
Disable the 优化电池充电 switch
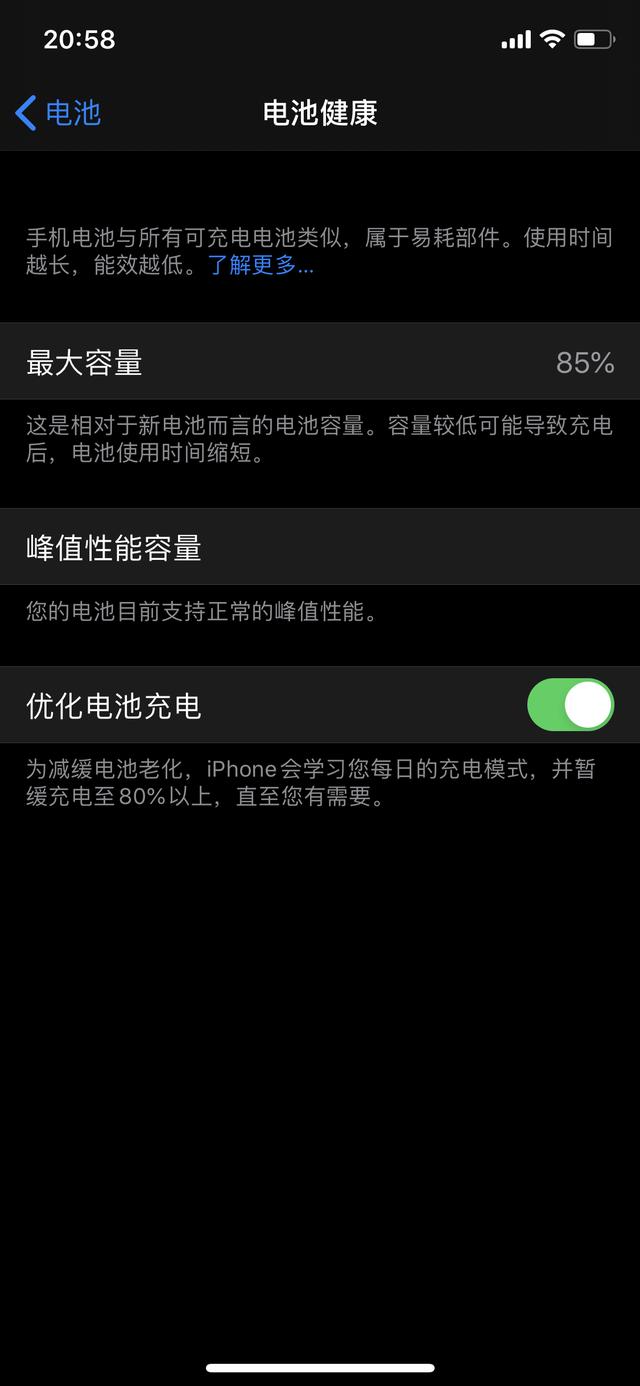[x=570, y=705]
